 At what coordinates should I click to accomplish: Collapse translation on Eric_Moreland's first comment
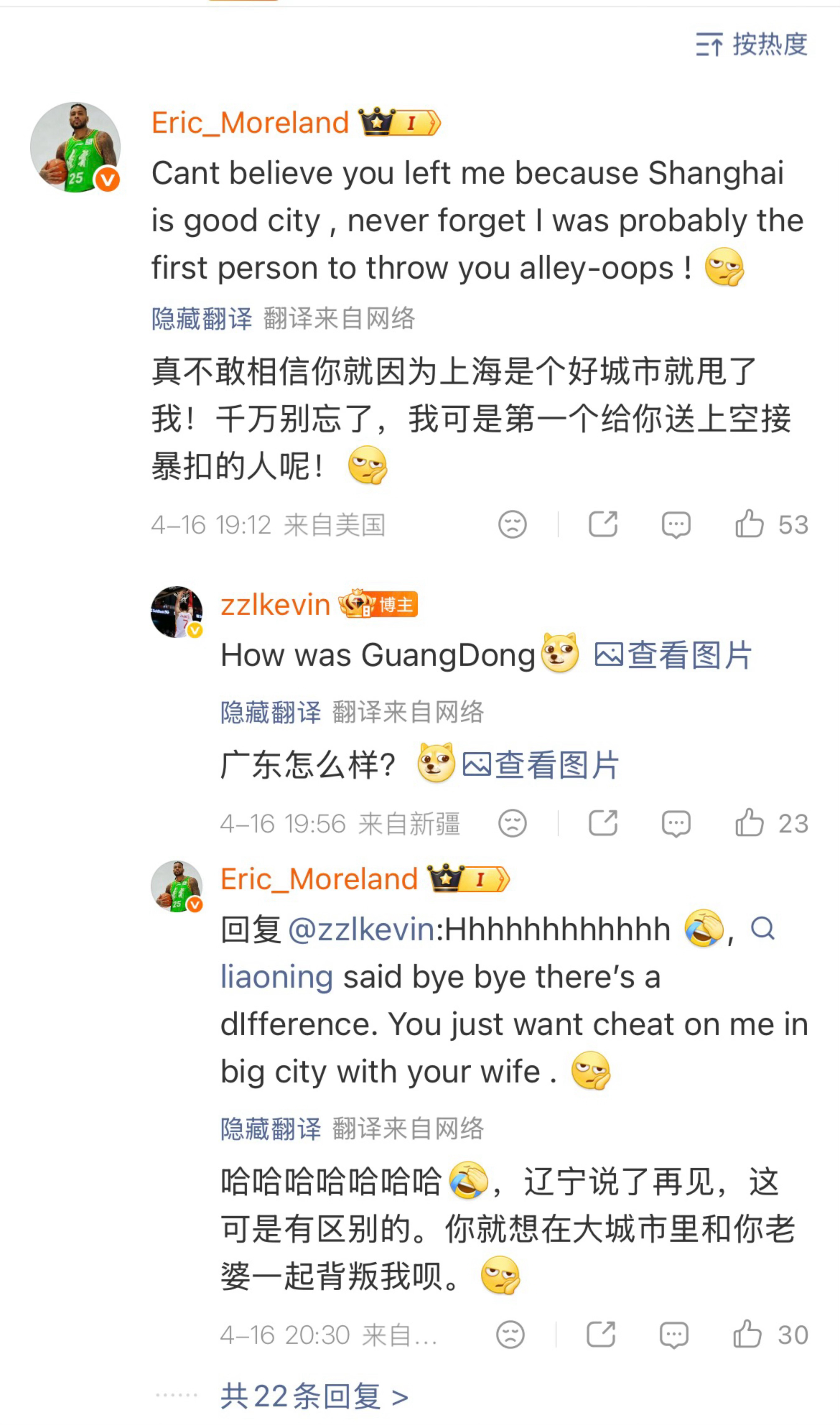point(201,319)
